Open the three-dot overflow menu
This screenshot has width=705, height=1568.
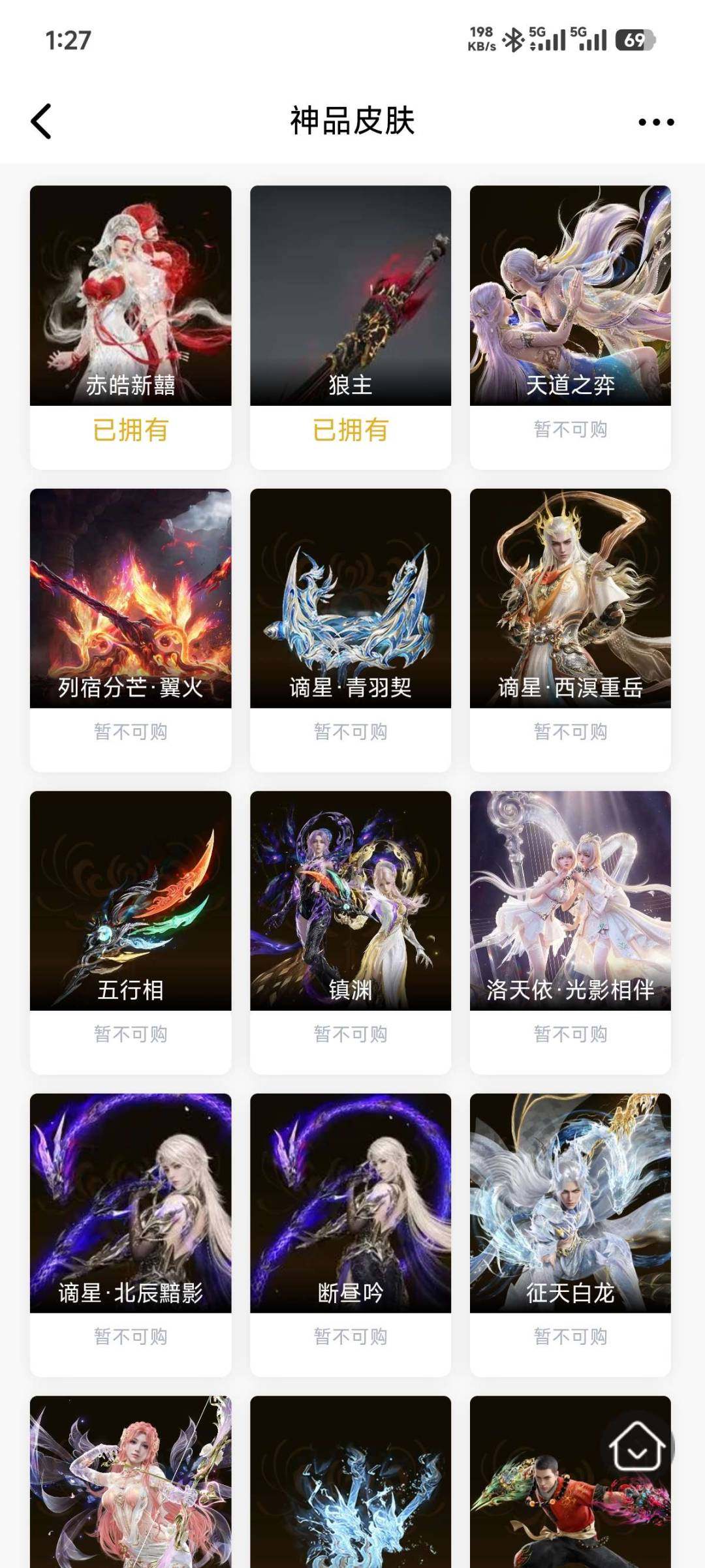(656, 122)
